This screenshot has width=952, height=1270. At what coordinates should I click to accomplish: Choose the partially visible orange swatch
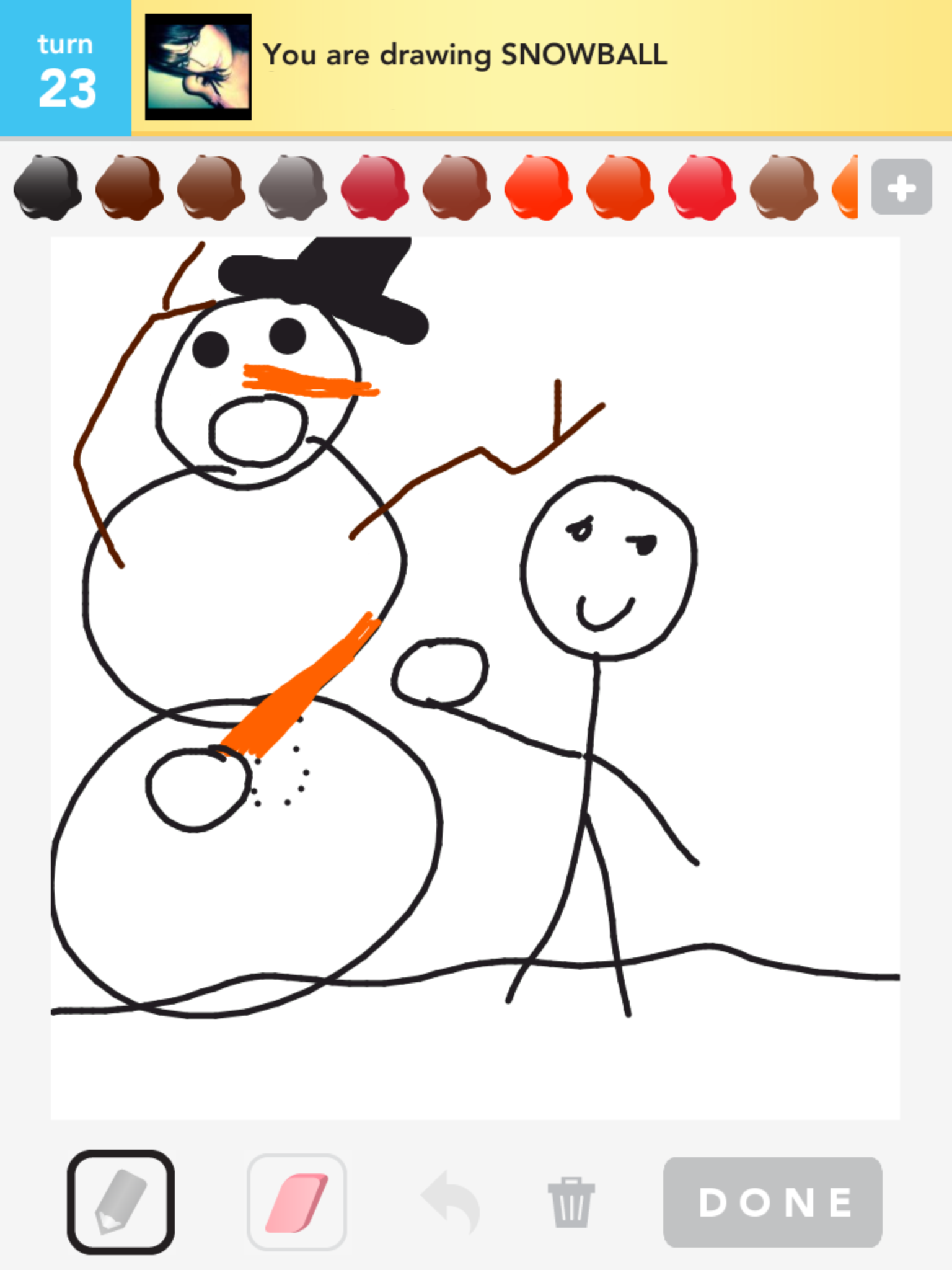pos(847,187)
